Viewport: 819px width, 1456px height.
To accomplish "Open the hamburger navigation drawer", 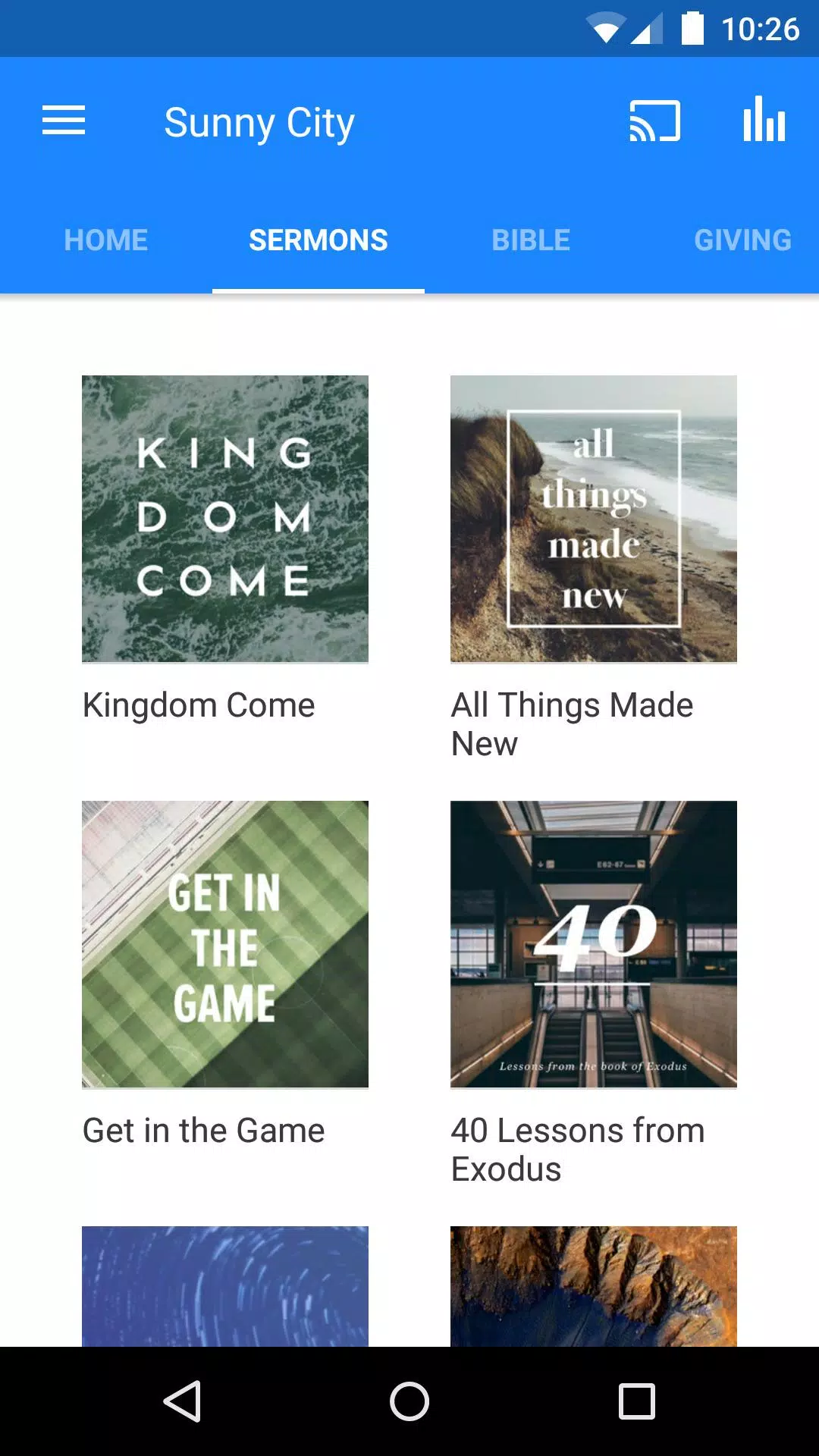I will pos(64,121).
